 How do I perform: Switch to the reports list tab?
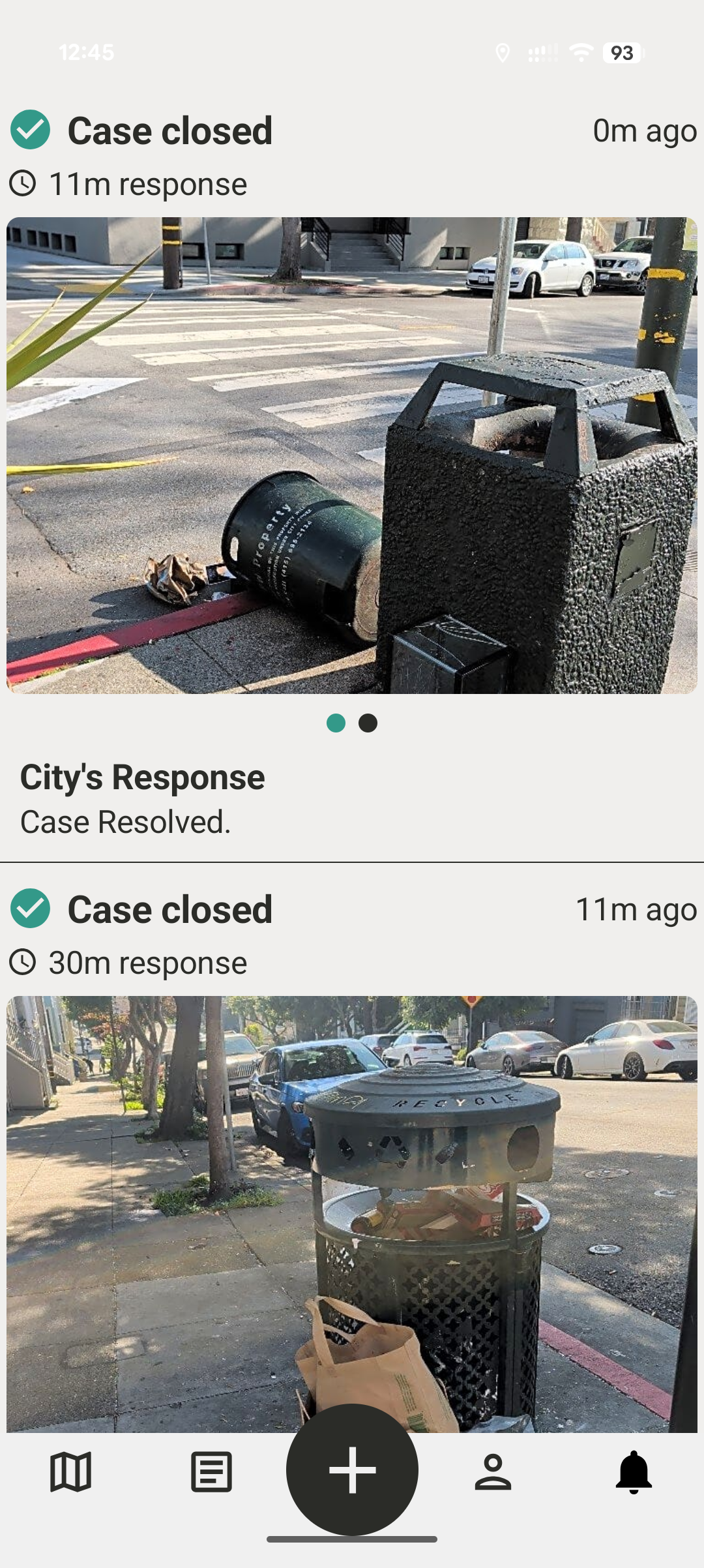coord(211,1471)
